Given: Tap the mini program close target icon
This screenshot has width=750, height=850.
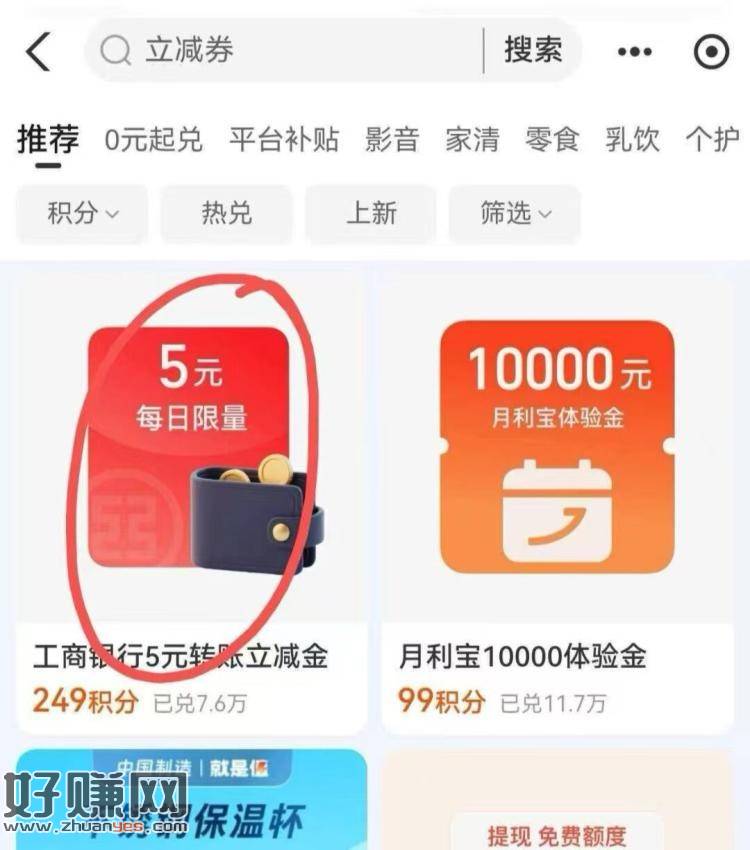Looking at the screenshot, I should (711, 52).
